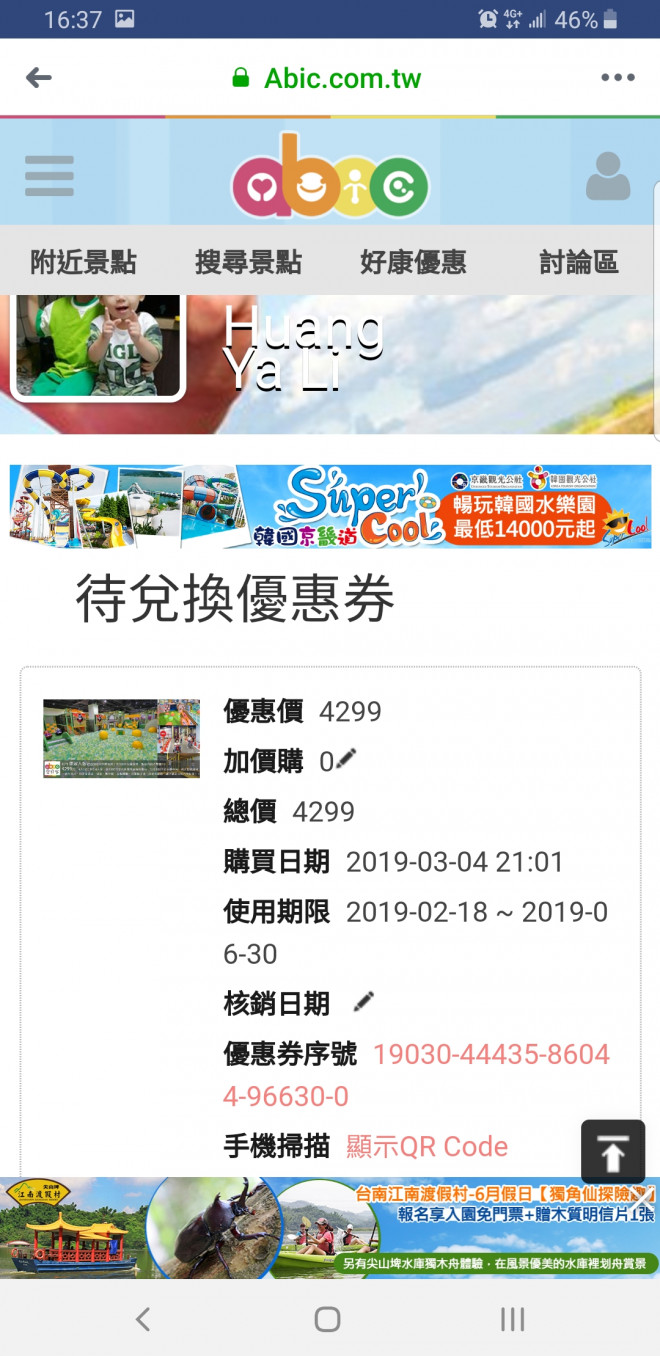Image resolution: width=660 pixels, height=1356 pixels.
Task: Go back using the browser back arrow
Action: click(39, 78)
